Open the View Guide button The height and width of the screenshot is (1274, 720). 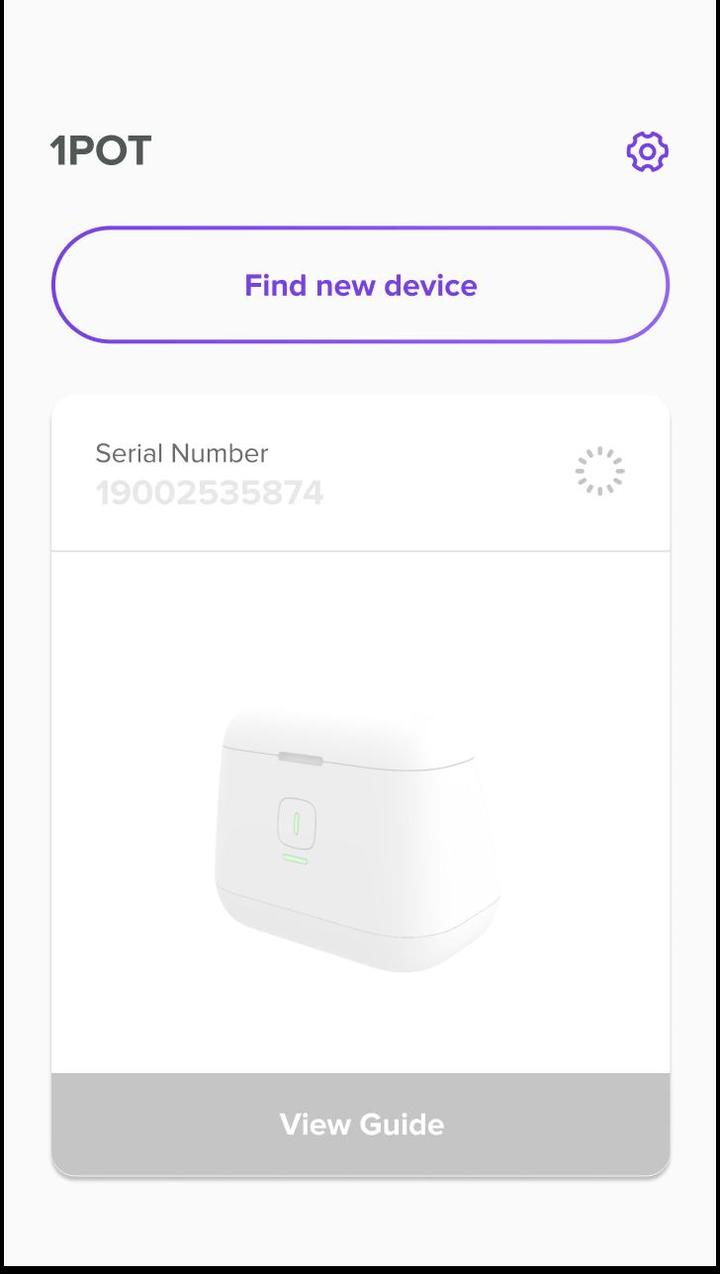pyautogui.click(x=360, y=1124)
